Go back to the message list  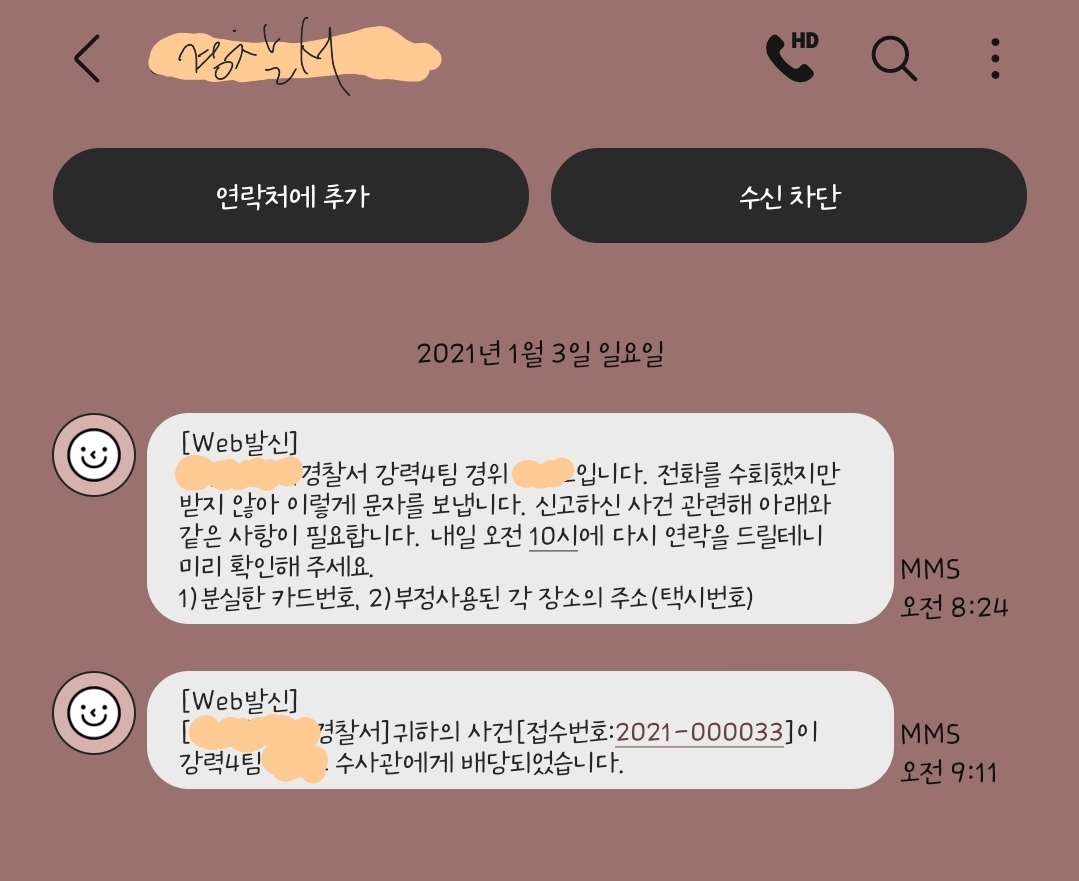87,59
